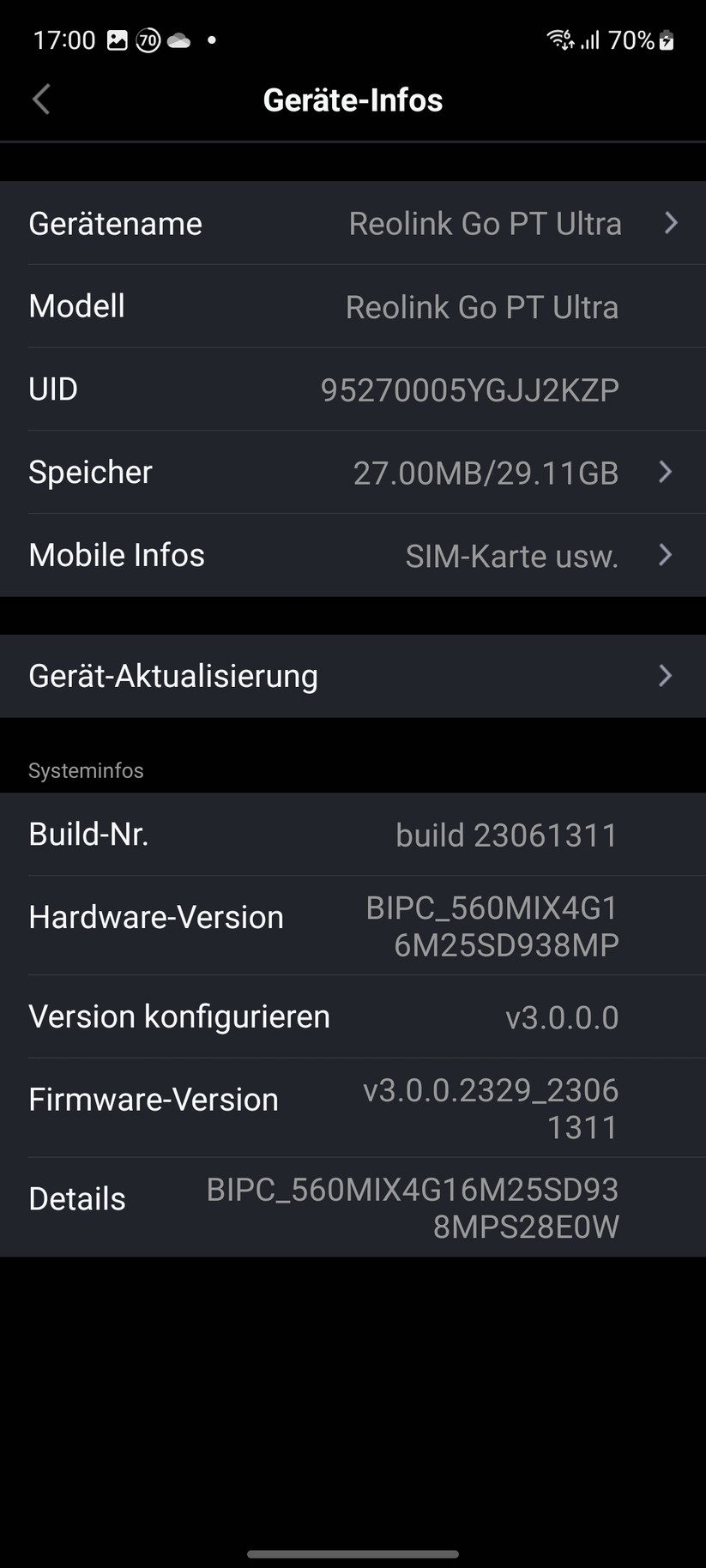
Task: Go back from Geräte-Infos
Action: [41, 100]
